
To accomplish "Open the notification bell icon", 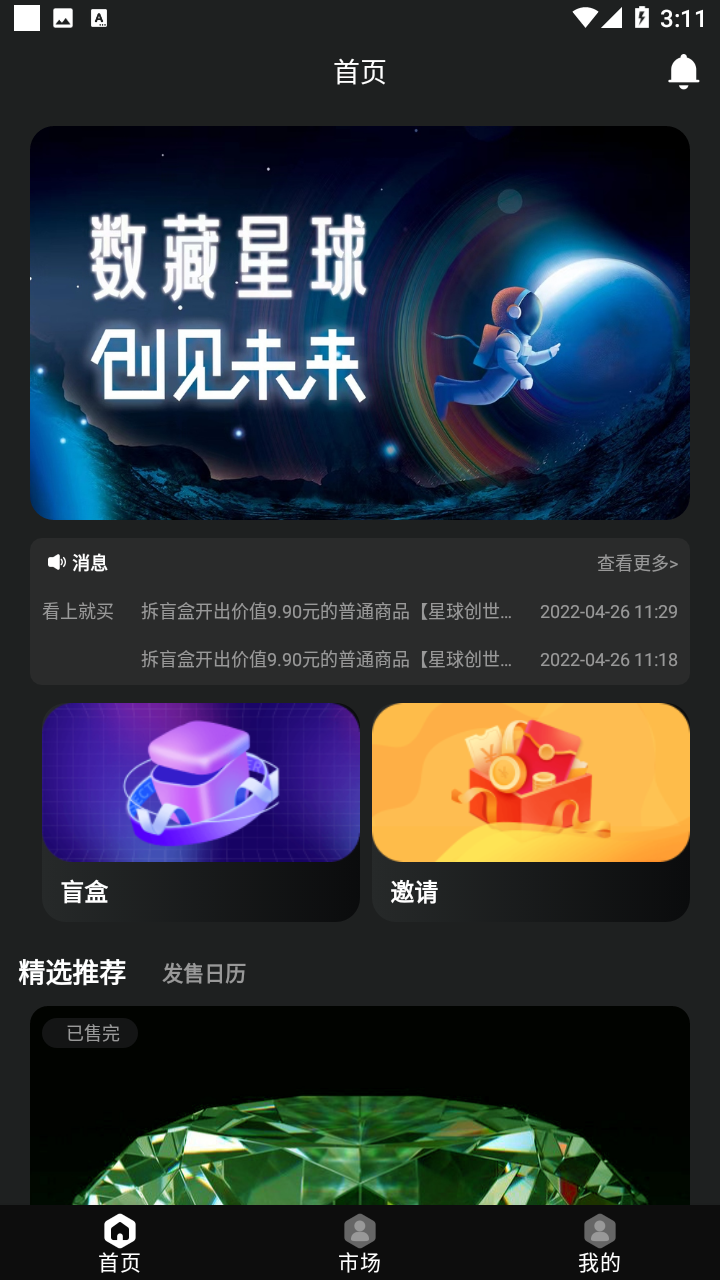I will tap(684, 72).
